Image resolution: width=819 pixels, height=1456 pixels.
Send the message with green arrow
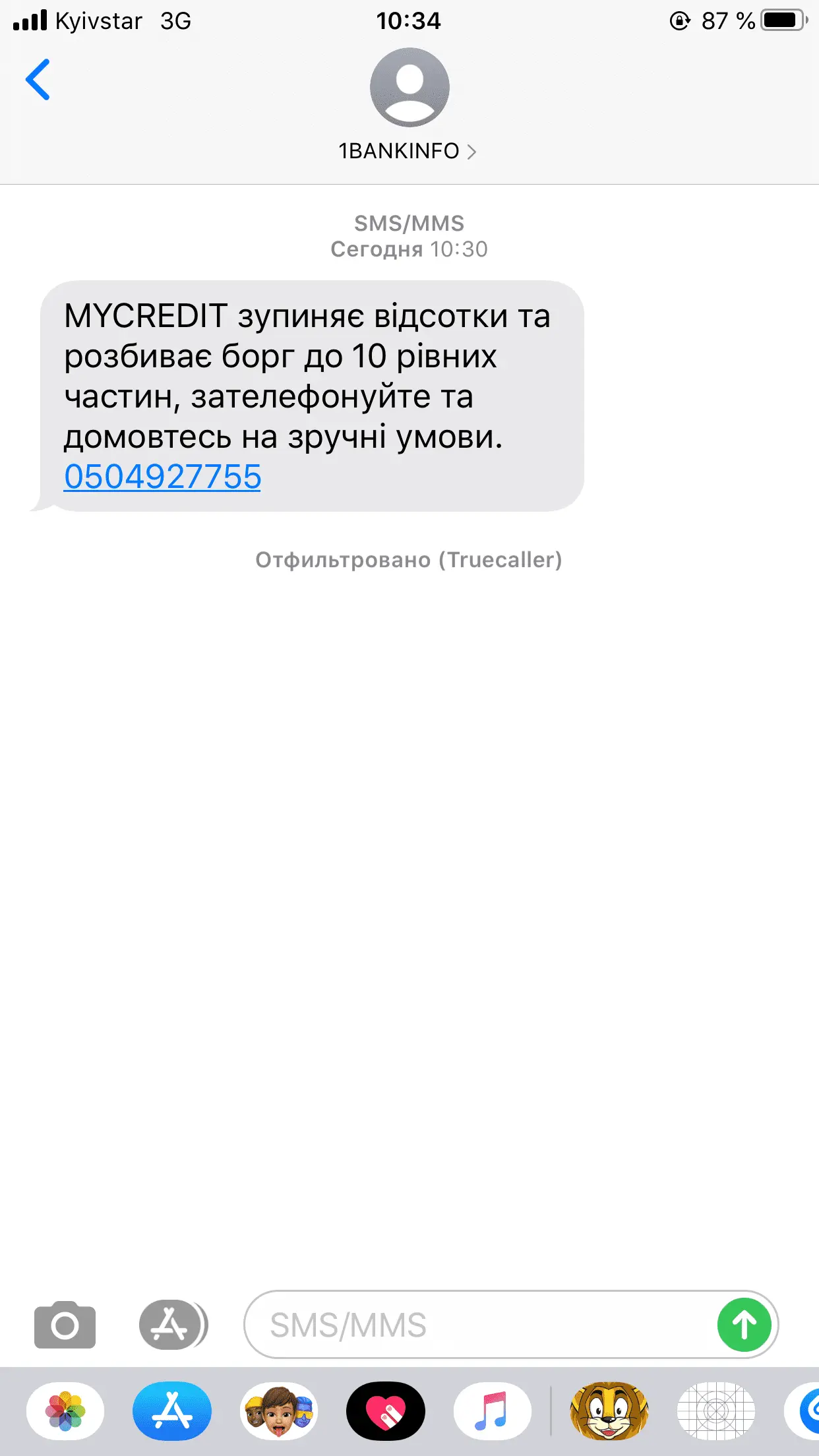pyautogui.click(x=744, y=1325)
